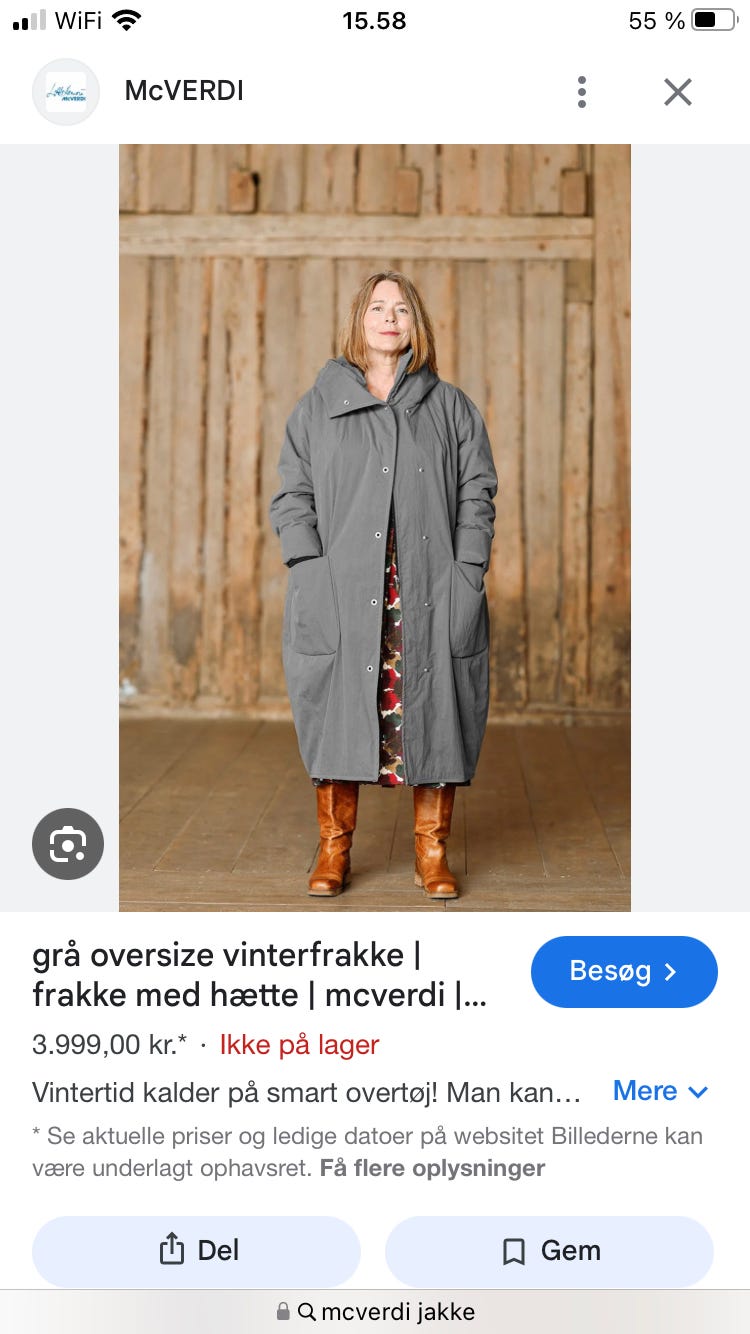Tap the McVERDI profile avatar
The image size is (750, 1334).
[x=66, y=91]
